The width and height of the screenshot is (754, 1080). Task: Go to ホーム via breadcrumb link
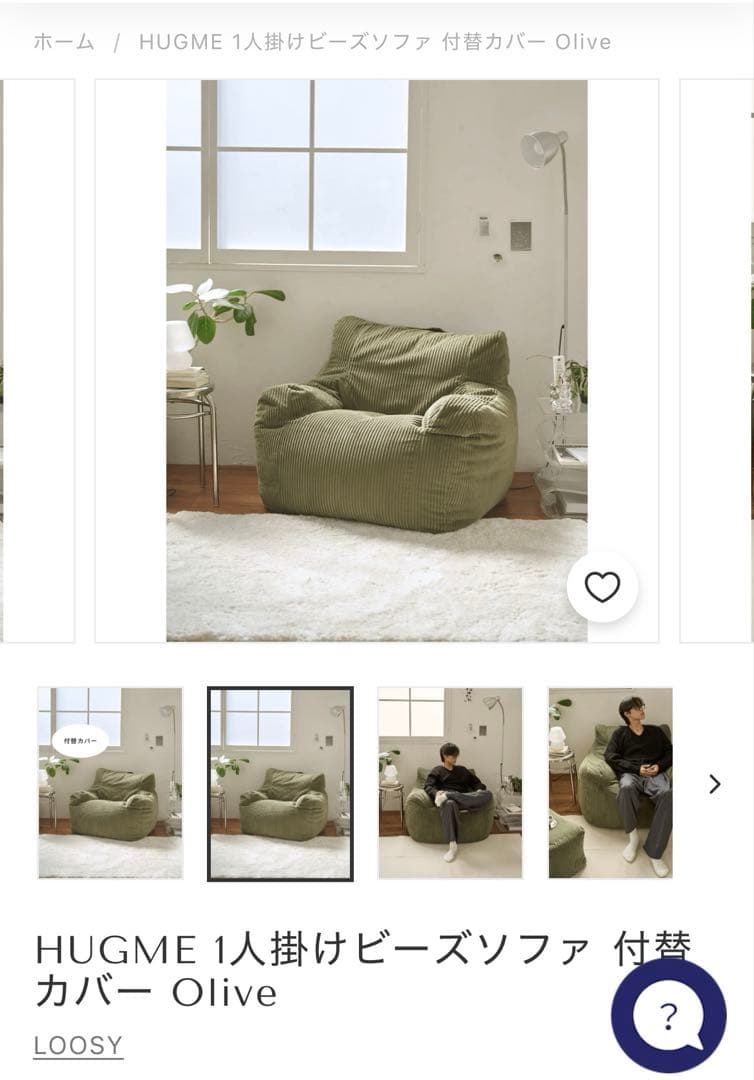pos(64,42)
